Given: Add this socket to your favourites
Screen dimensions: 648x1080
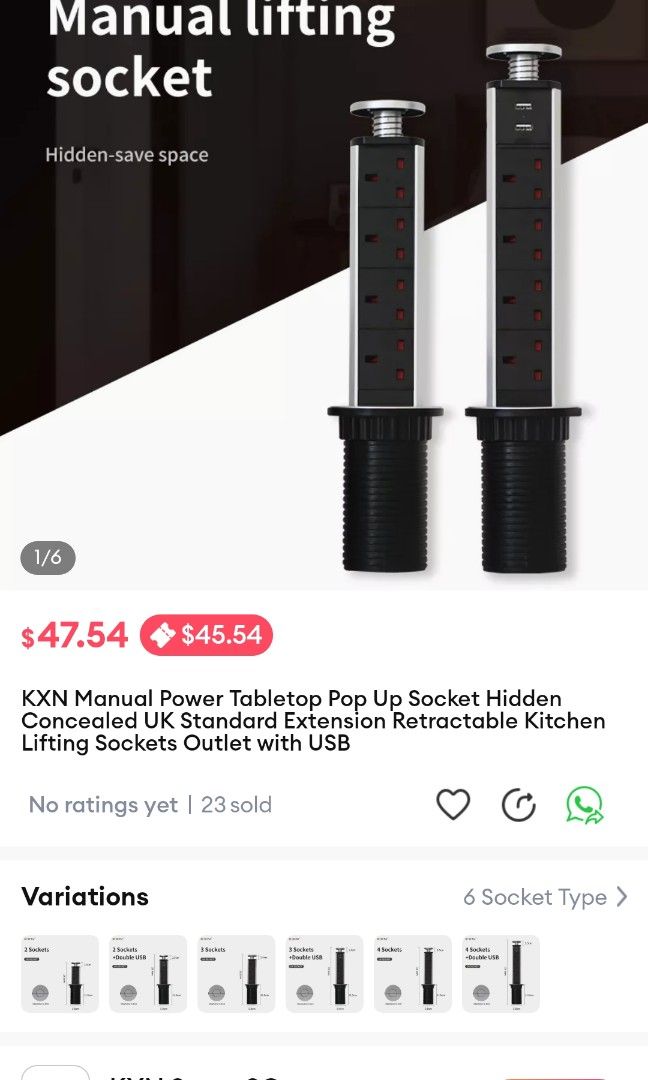Looking at the screenshot, I should tap(453, 804).
